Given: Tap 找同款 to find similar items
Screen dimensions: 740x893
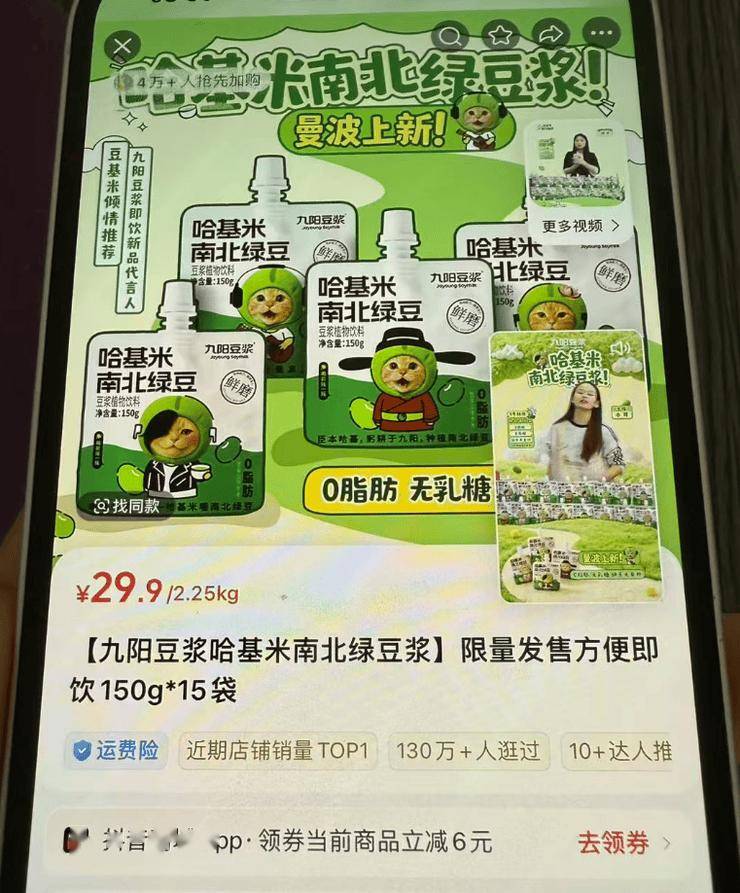Looking at the screenshot, I should (128, 507).
